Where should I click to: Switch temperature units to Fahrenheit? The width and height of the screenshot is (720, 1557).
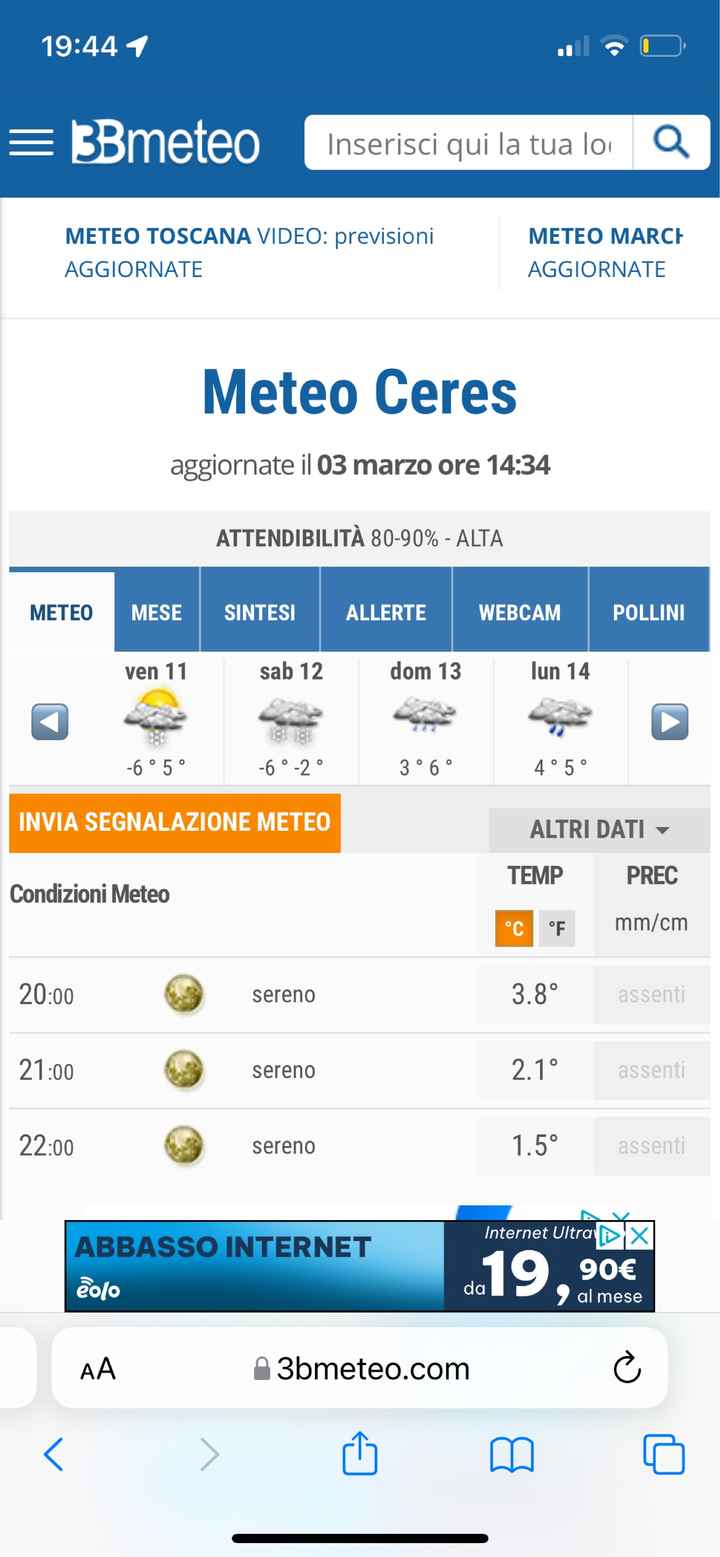click(556, 928)
